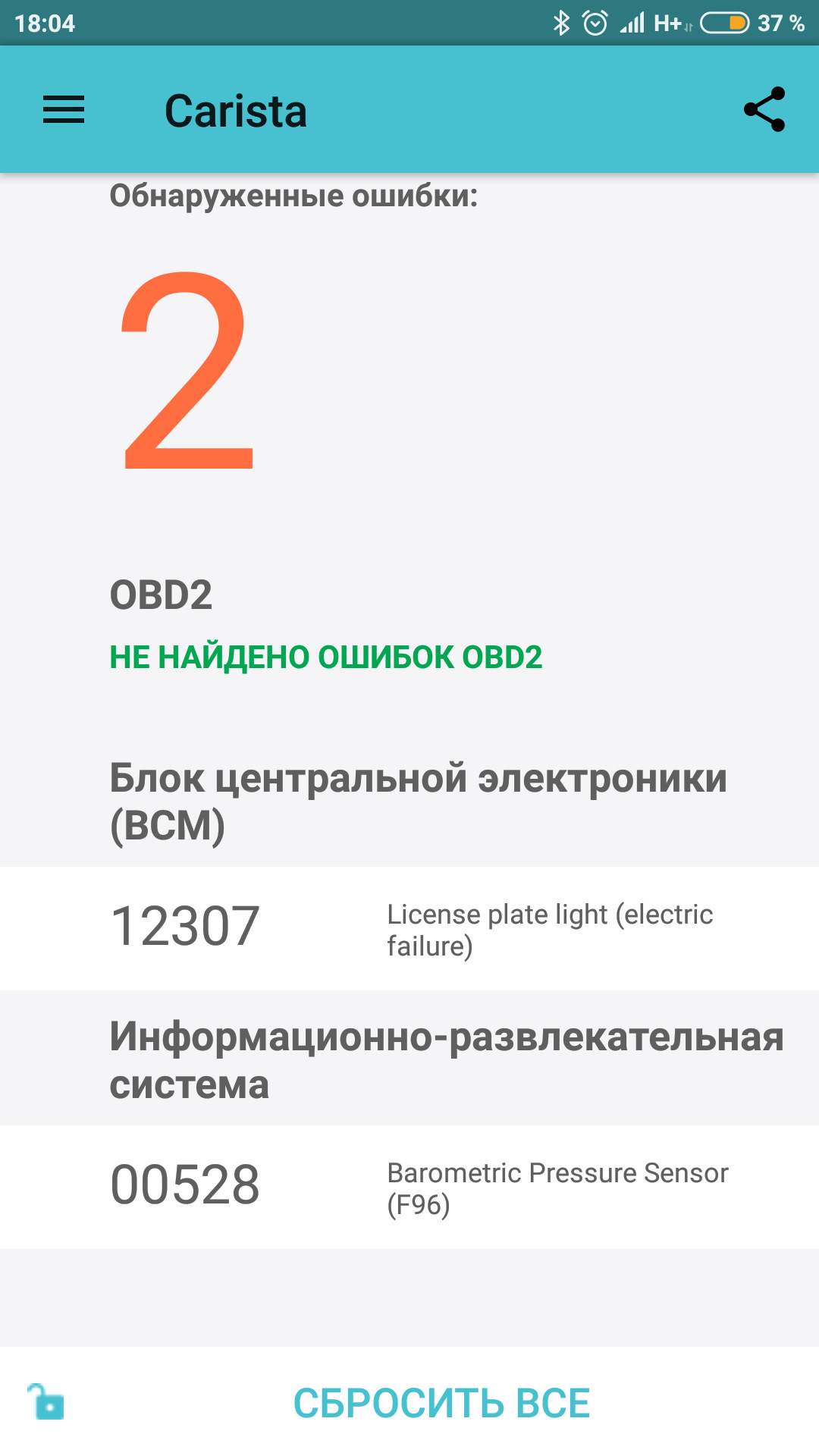Share the diagnostic results

tap(764, 109)
